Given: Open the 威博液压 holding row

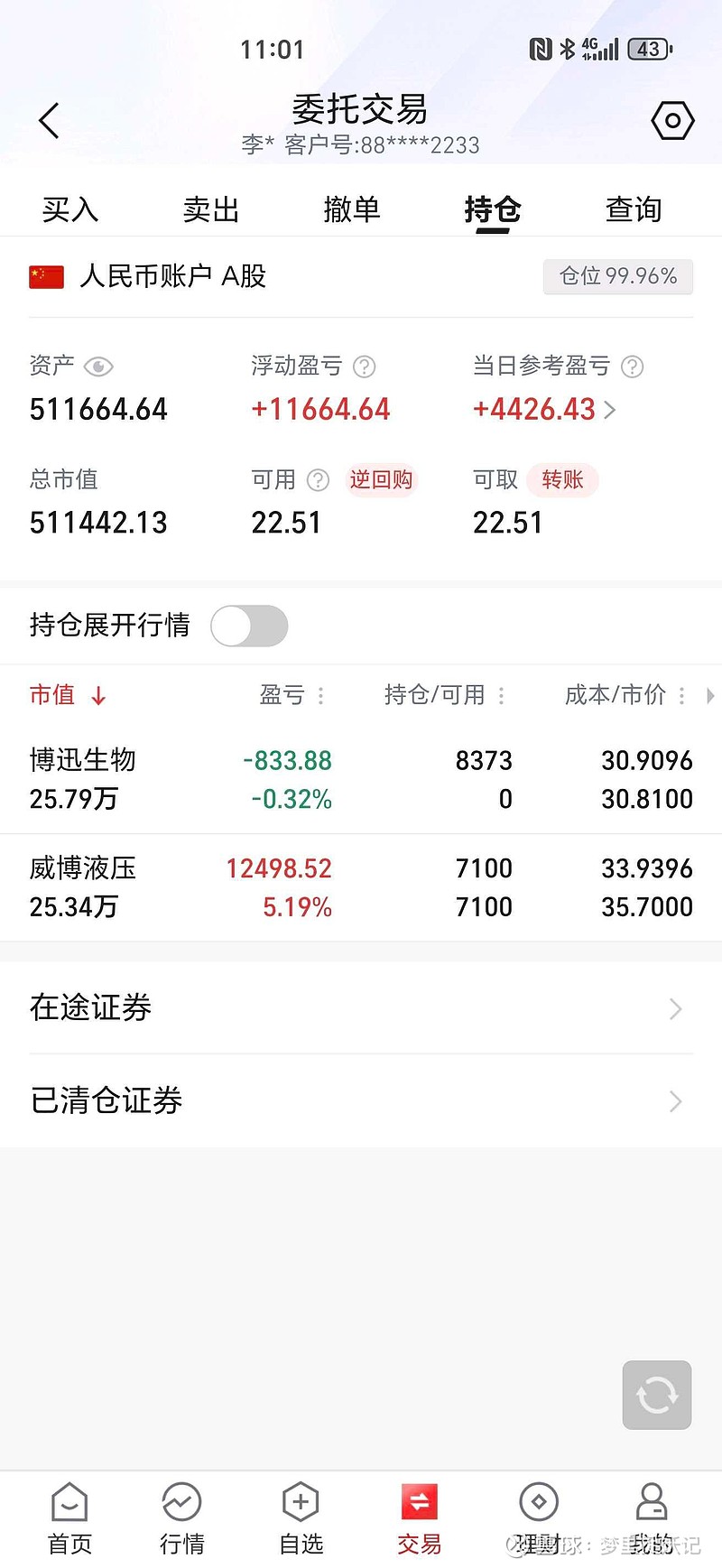Looking at the screenshot, I should click(x=361, y=887).
